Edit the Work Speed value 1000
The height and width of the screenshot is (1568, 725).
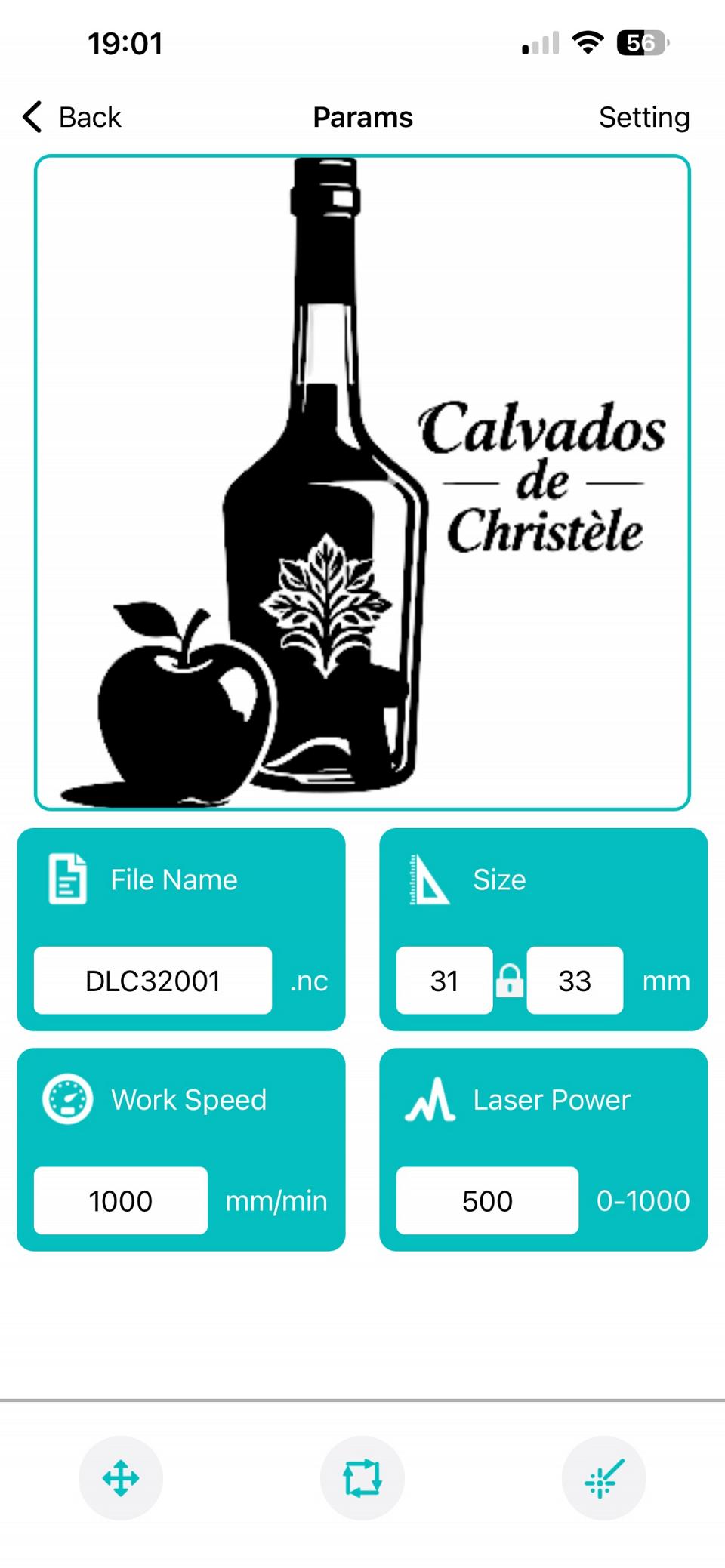pyautogui.click(x=121, y=1200)
